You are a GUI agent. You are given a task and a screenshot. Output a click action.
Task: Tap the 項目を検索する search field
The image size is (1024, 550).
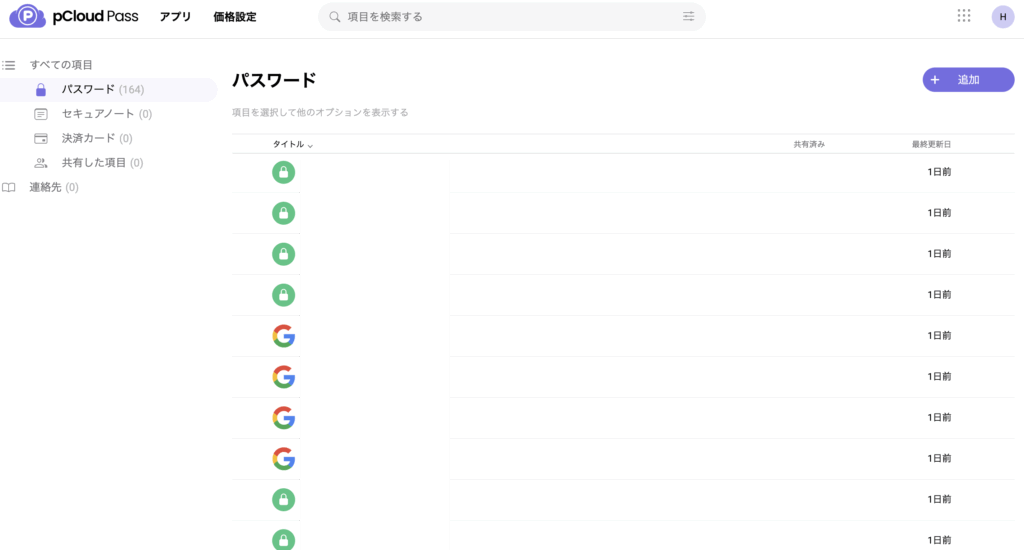[x=500, y=17]
